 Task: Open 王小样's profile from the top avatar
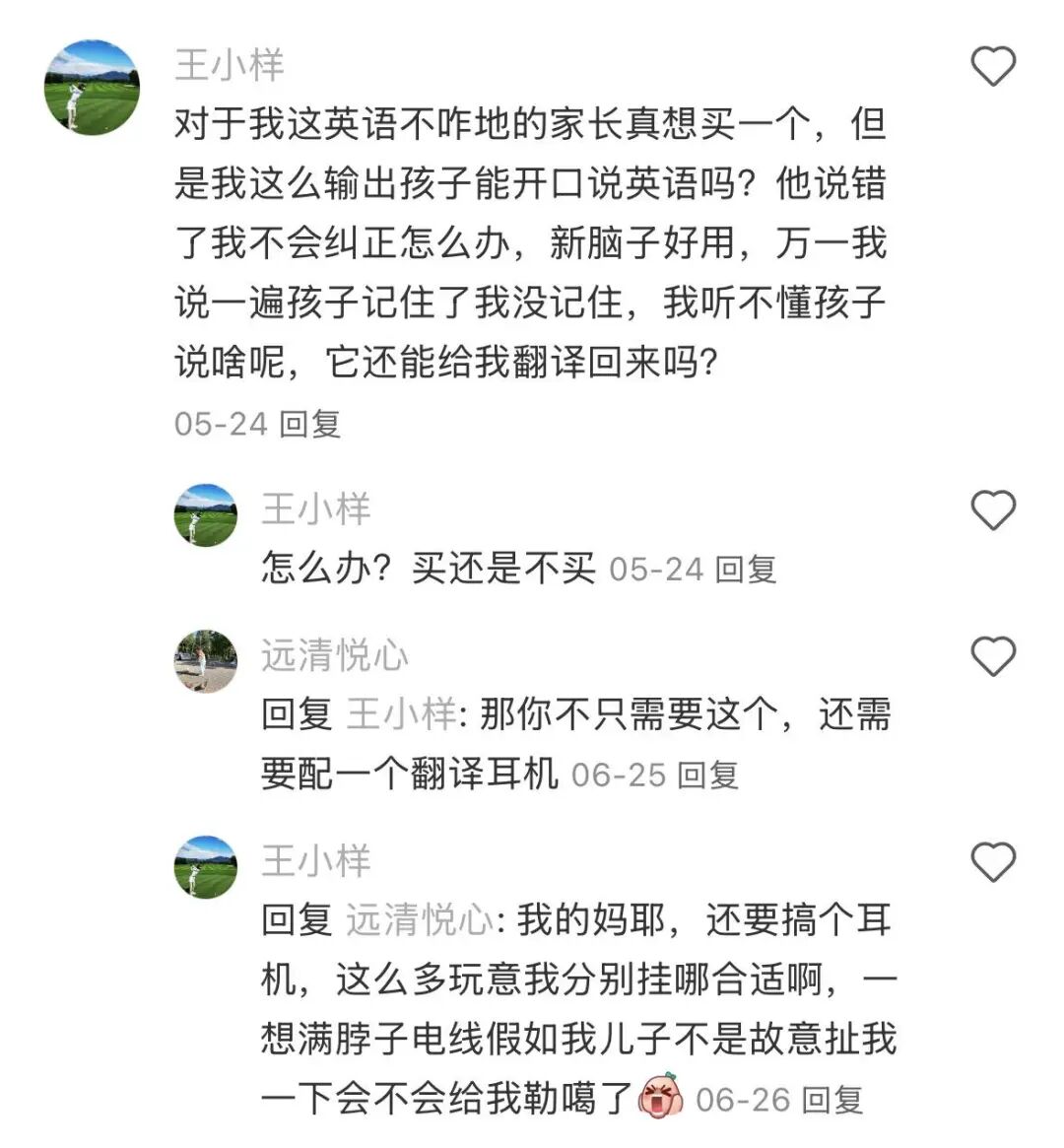click(x=93, y=88)
